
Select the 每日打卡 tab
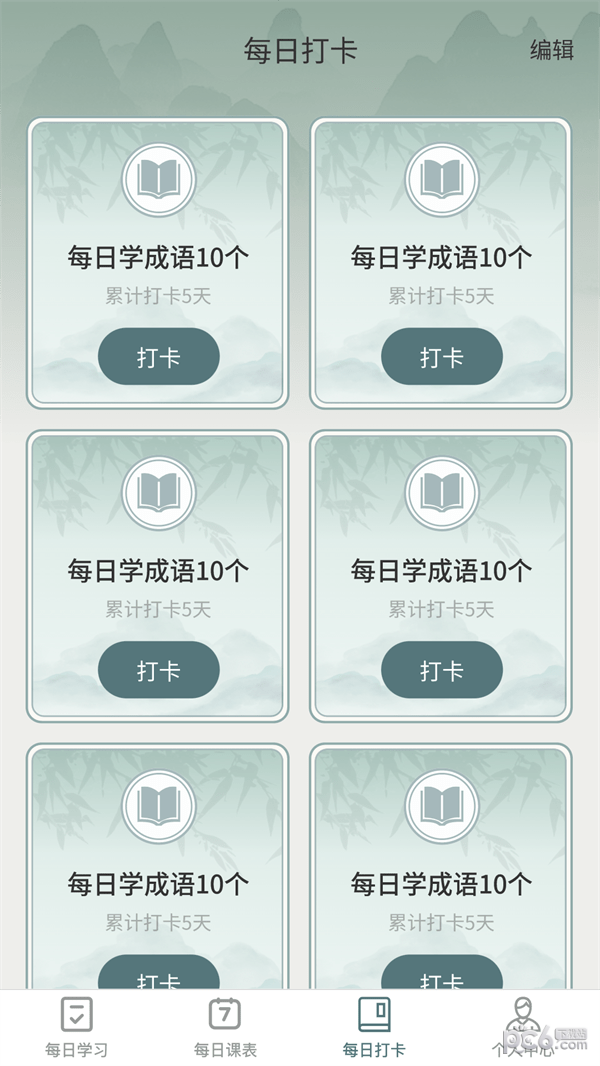[374, 1027]
